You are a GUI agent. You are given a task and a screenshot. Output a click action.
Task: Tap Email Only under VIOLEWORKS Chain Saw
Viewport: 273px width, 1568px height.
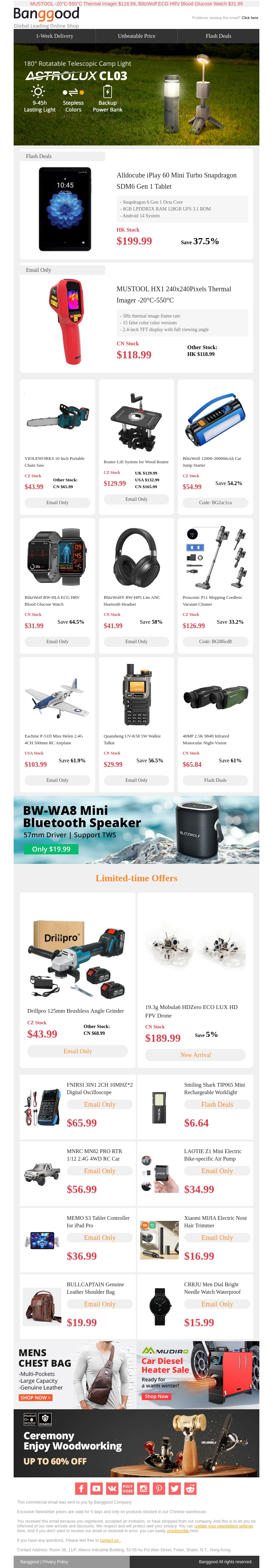pyautogui.click(x=57, y=503)
